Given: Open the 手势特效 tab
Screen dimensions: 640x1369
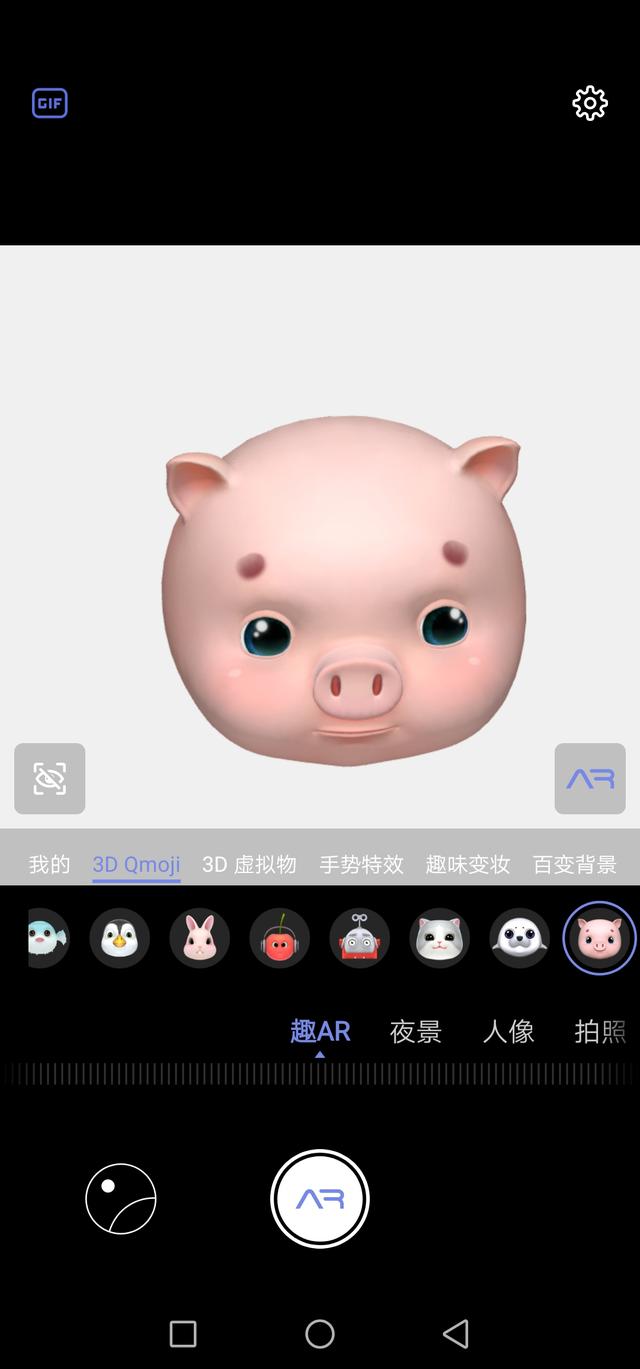Looking at the screenshot, I should pos(361,864).
